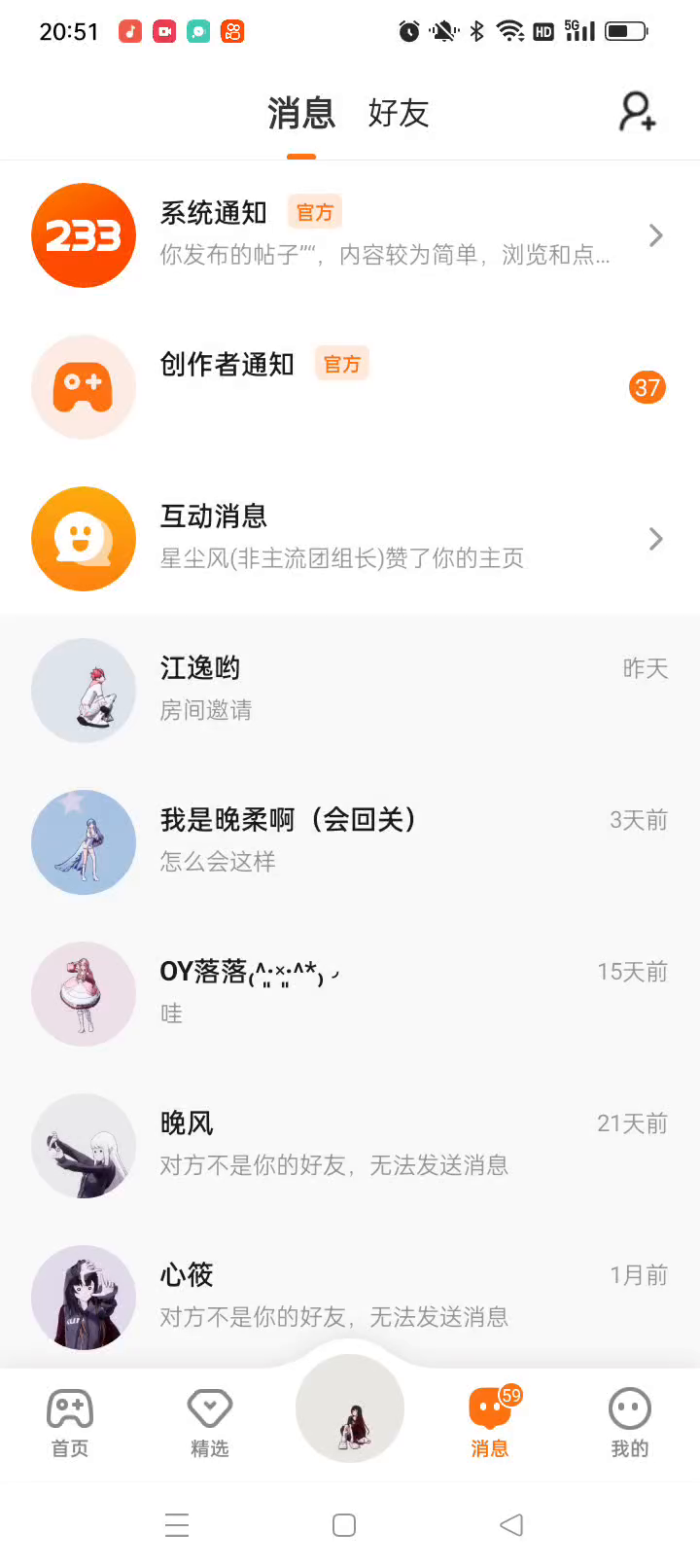Screen dimensions: 700x1568
Task: Open 系统通知 official notifications
Action: click(x=350, y=234)
